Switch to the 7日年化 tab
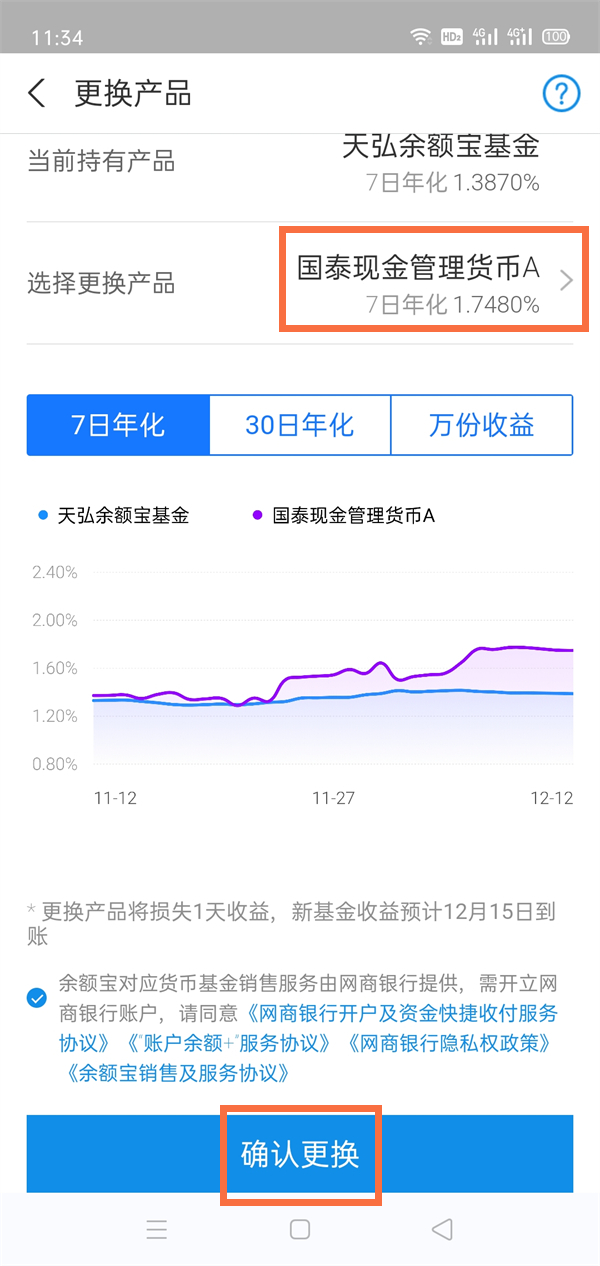The width and height of the screenshot is (600, 1266). click(118, 425)
